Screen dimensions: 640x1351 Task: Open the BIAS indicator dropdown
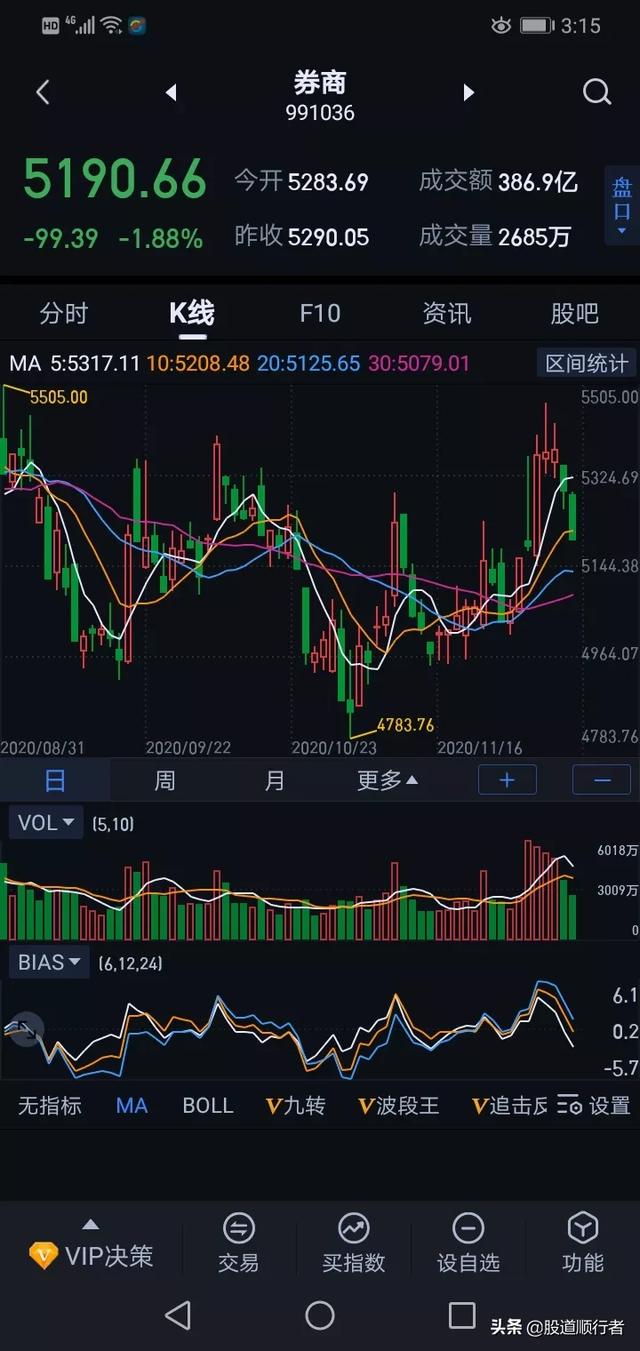(50, 962)
